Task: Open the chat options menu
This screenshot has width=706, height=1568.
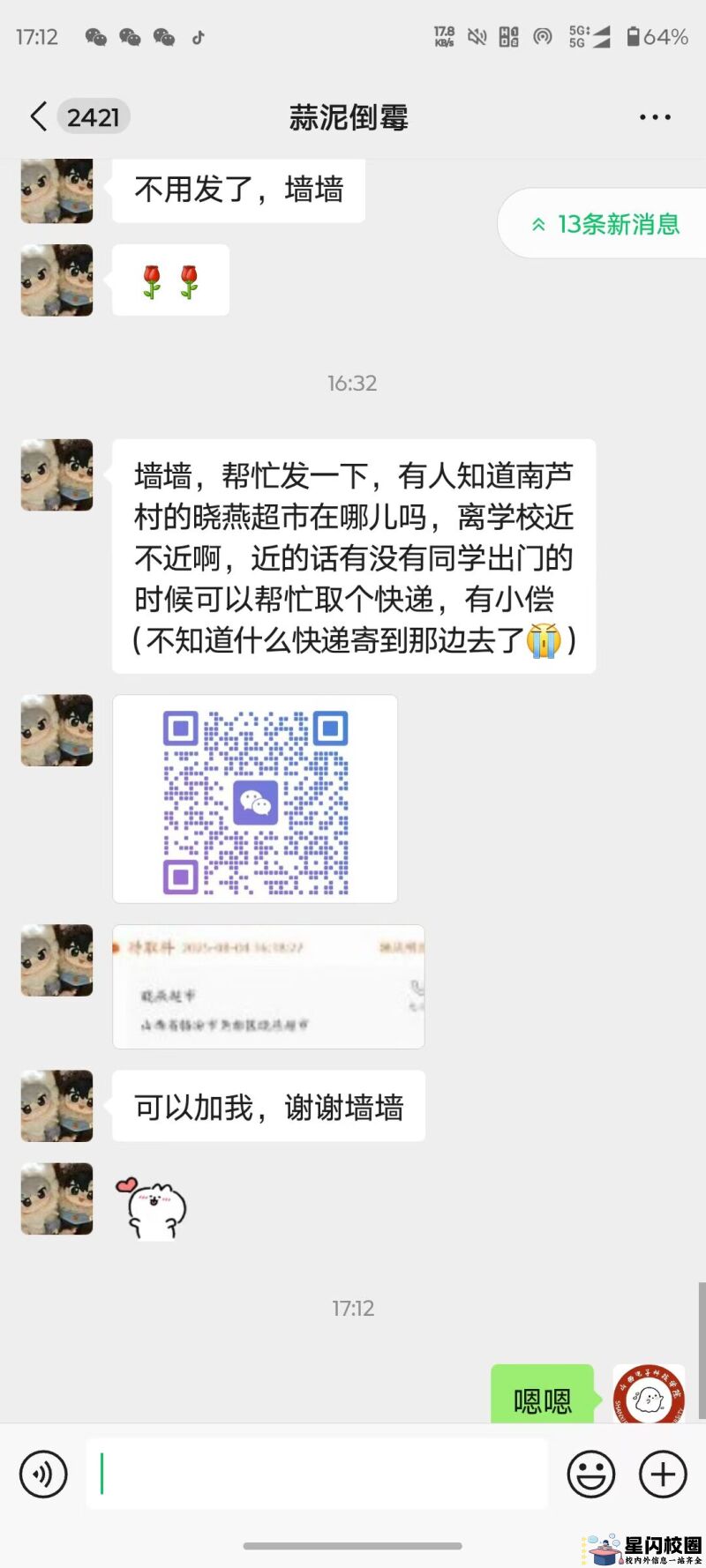Action: [x=655, y=117]
